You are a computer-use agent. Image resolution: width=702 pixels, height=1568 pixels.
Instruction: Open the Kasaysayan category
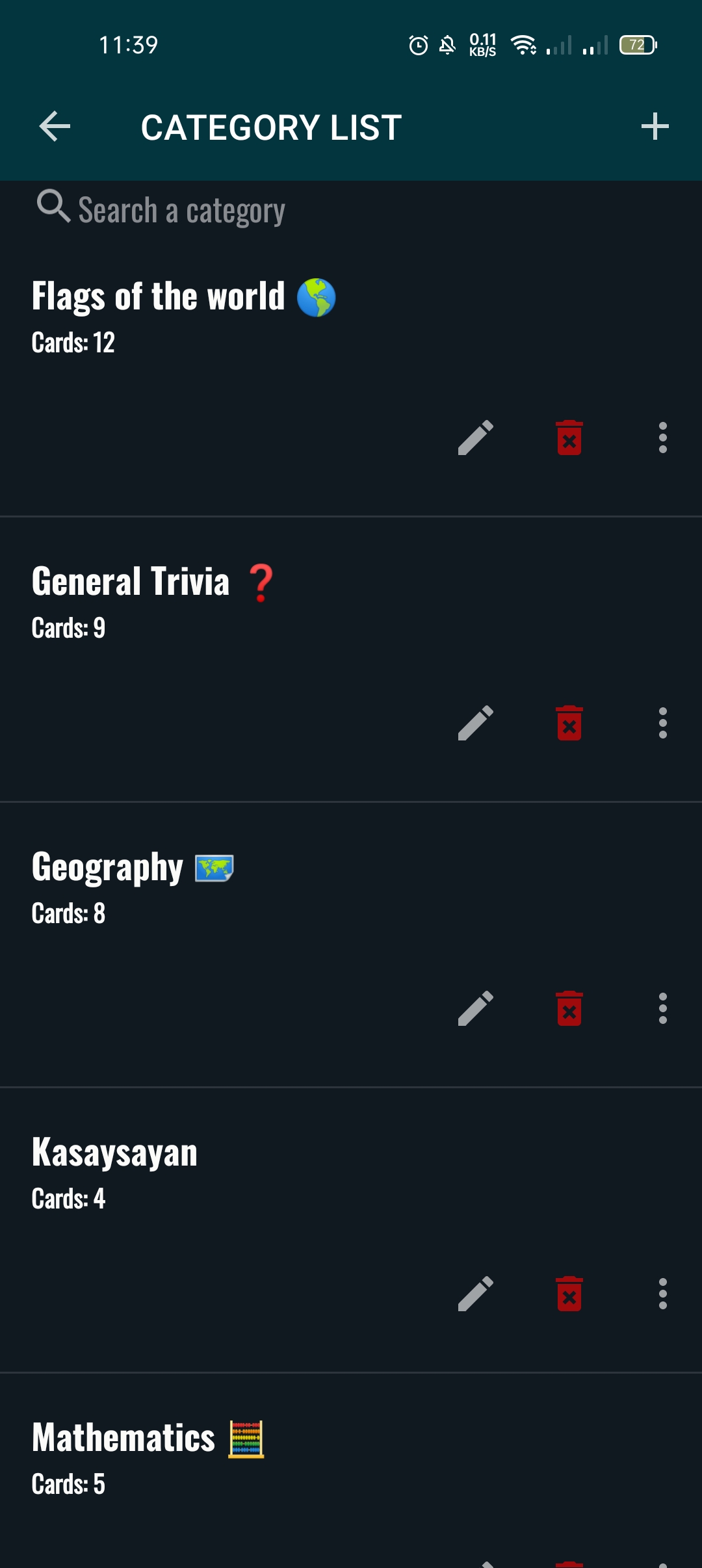[x=114, y=1153]
